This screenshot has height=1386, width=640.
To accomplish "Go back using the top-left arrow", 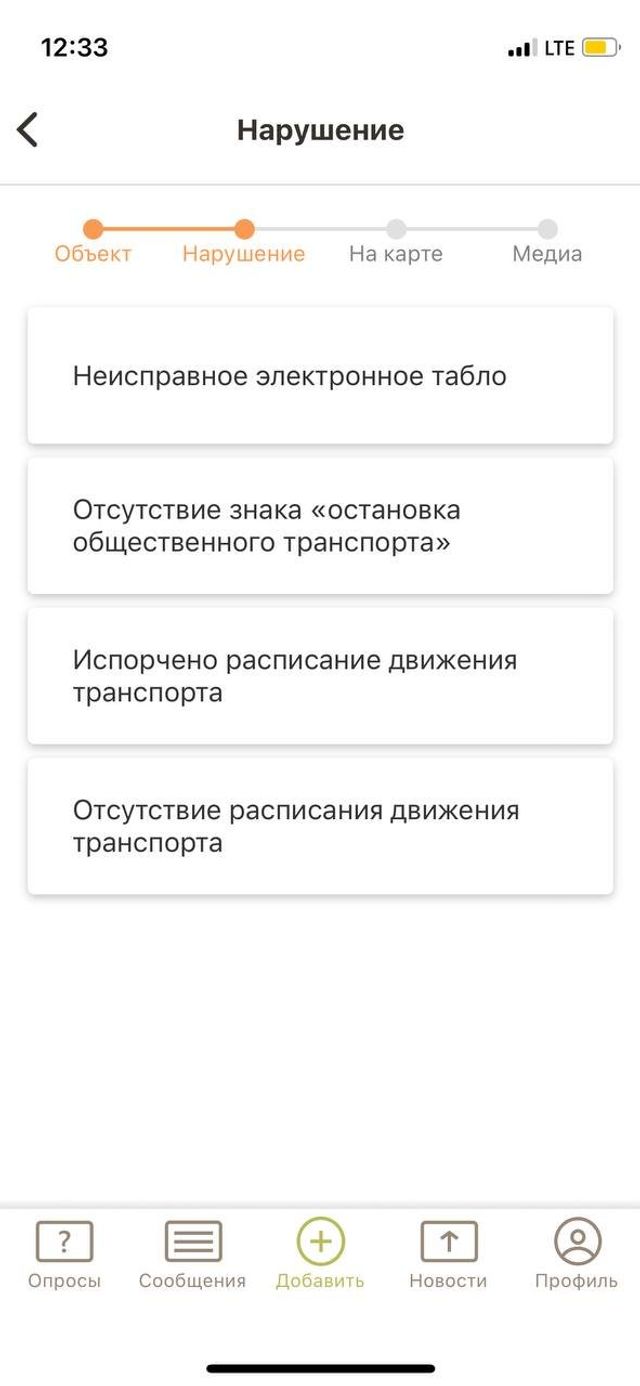I will [x=28, y=130].
